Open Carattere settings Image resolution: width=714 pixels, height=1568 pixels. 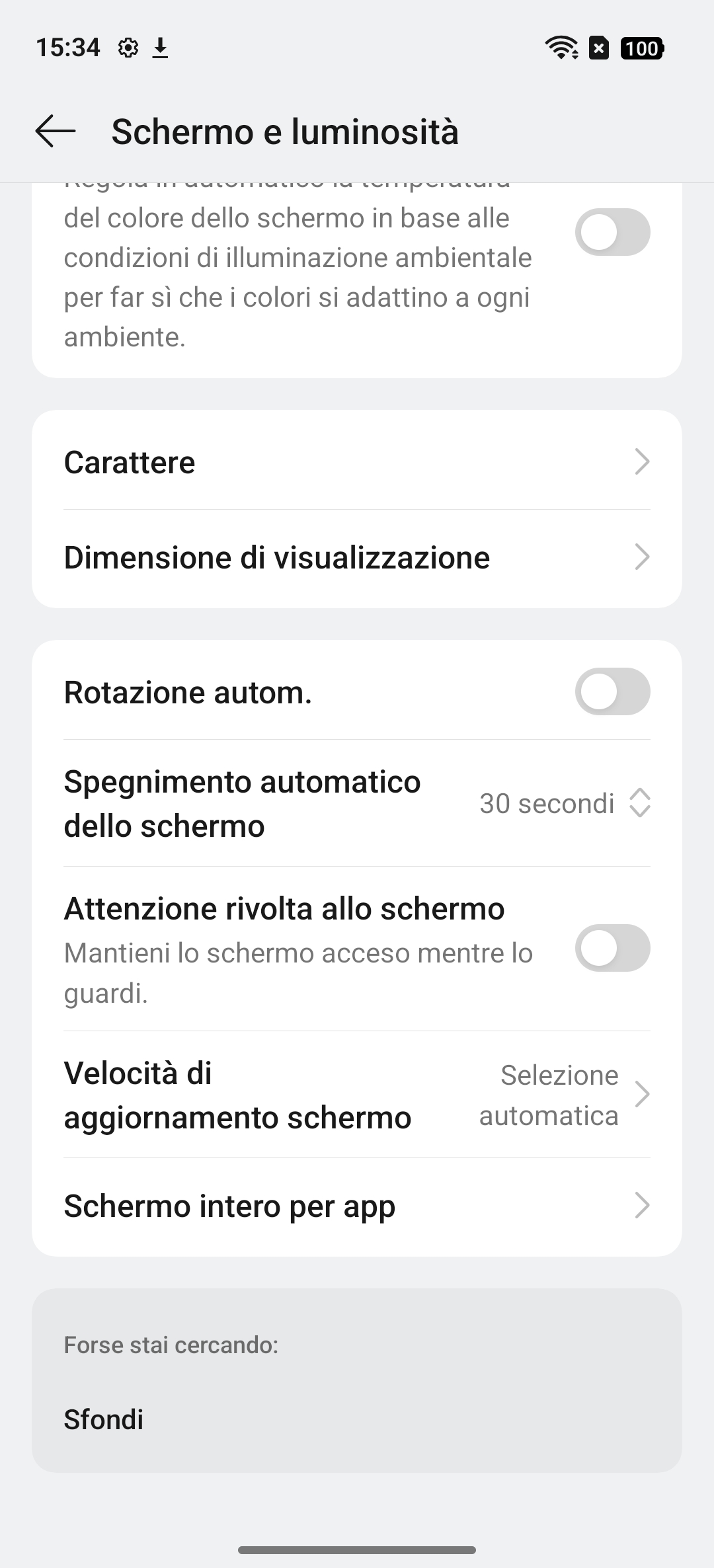(357, 461)
